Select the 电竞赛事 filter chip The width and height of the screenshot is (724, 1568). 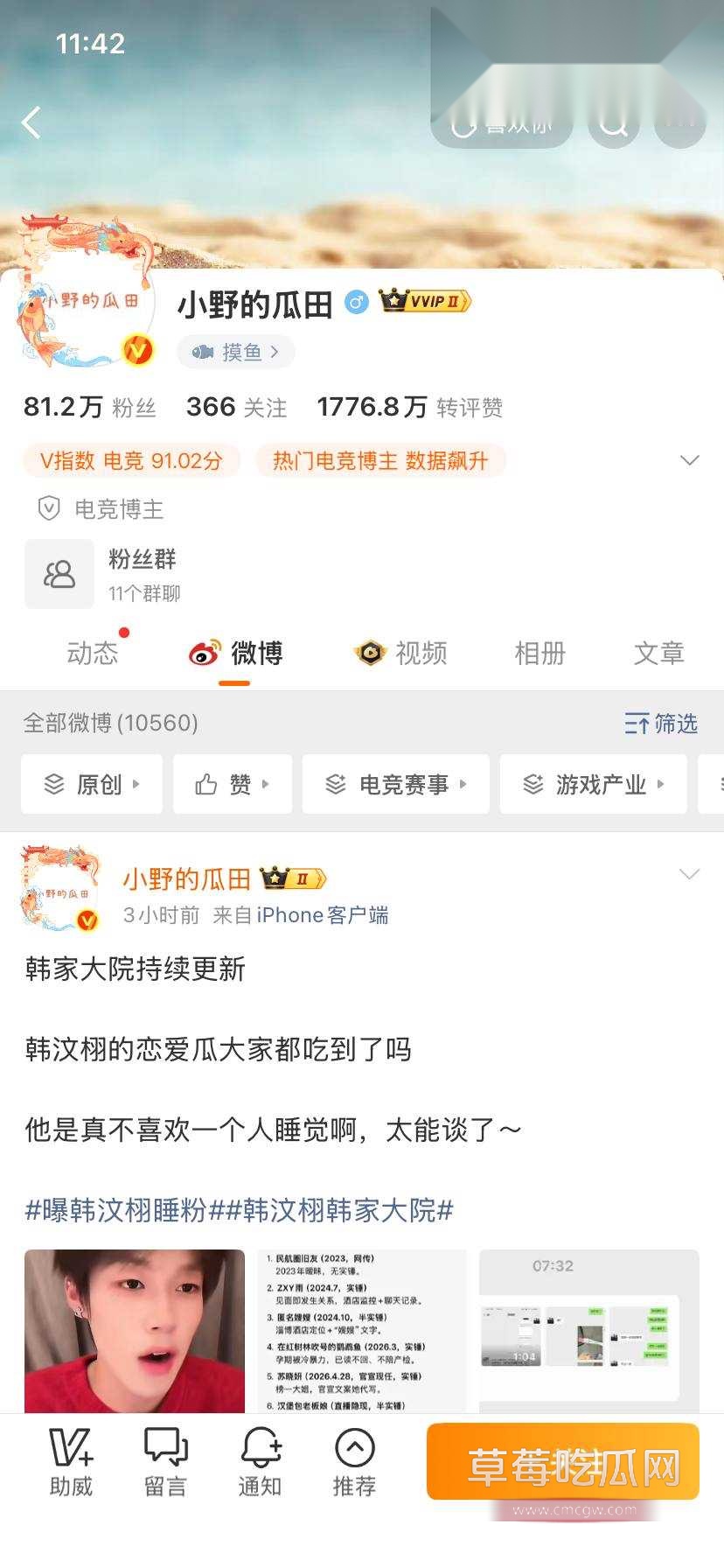[x=396, y=784]
